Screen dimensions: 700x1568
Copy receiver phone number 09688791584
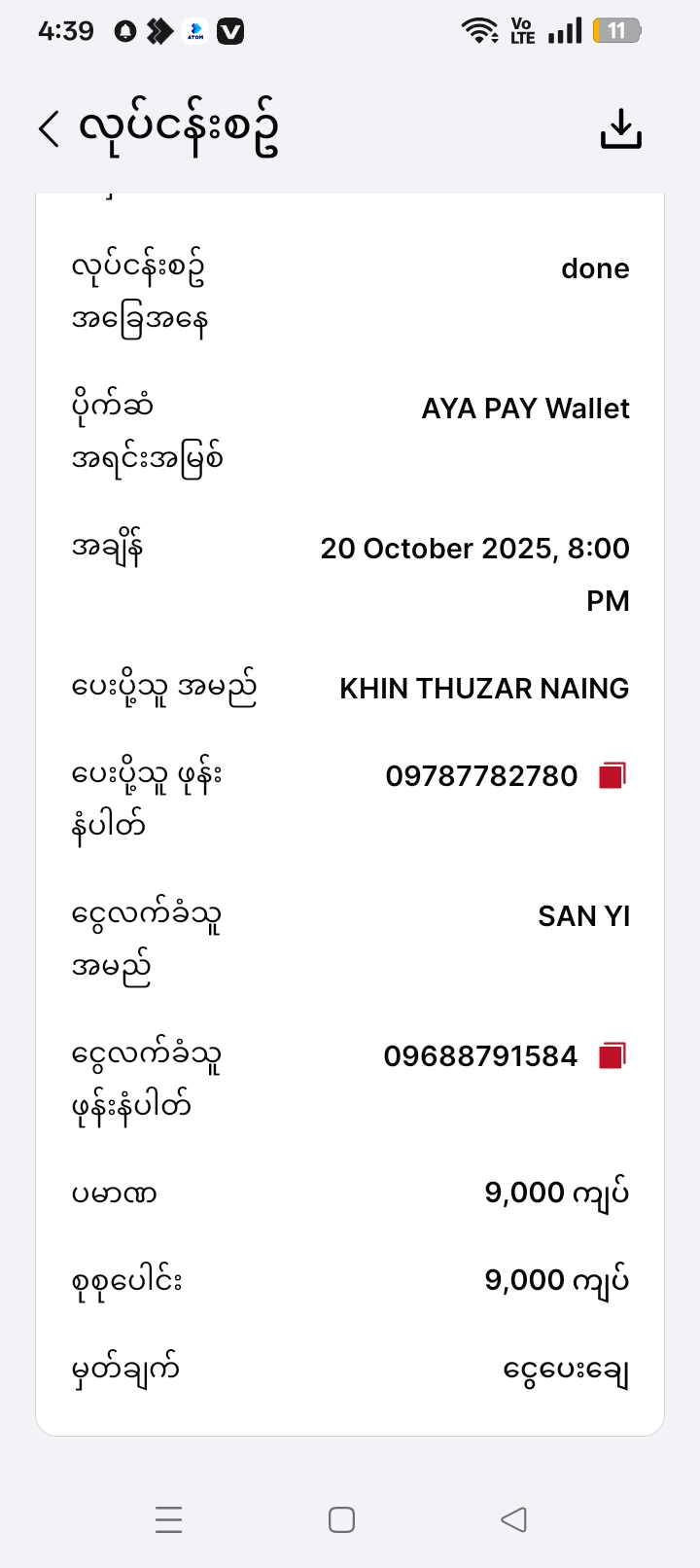click(x=612, y=1055)
